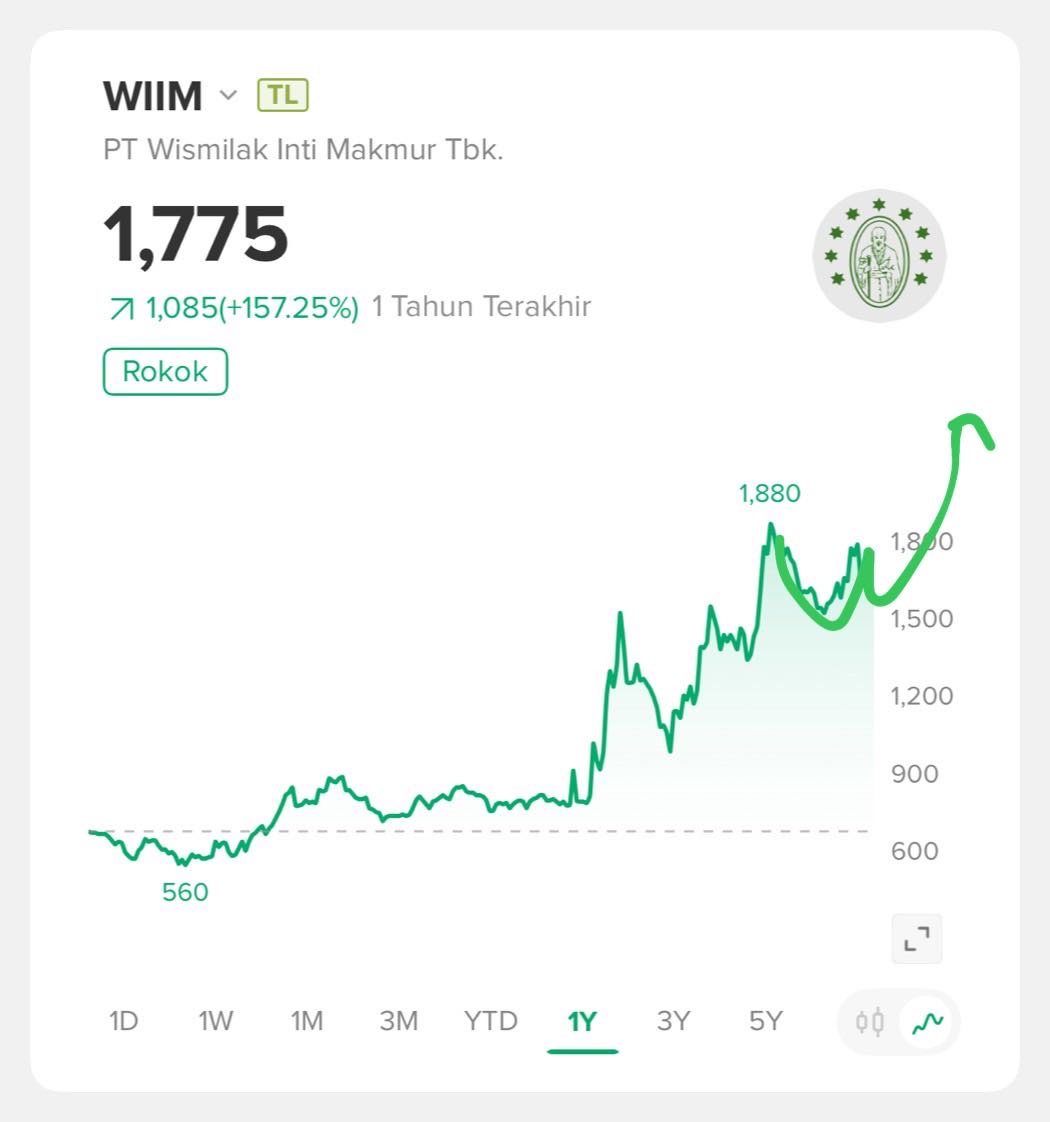Switch to the 3M range
Image resolution: width=1050 pixels, height=1122 pixels.
click(x=398, y=1021)
